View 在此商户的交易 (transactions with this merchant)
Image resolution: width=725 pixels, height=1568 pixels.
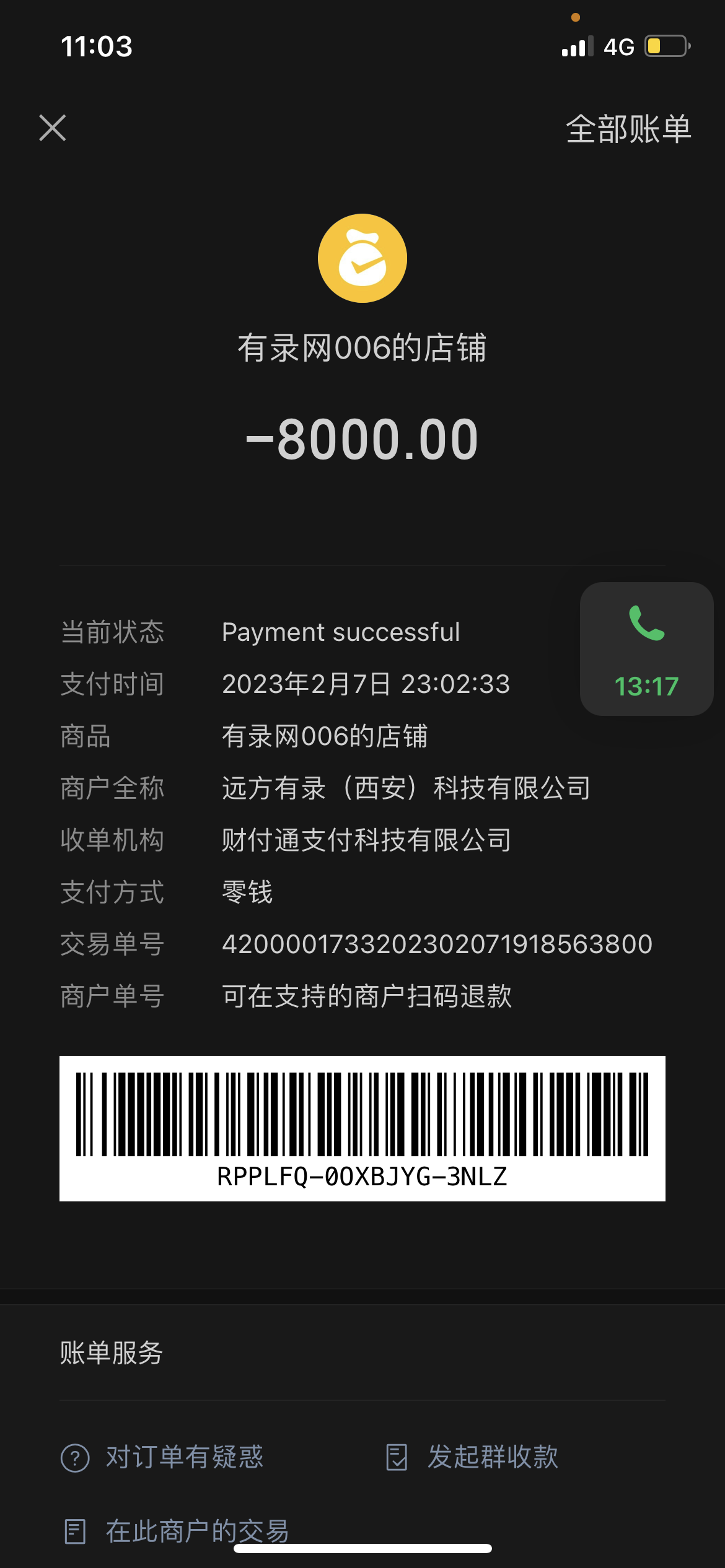[x=177, y=1531]
